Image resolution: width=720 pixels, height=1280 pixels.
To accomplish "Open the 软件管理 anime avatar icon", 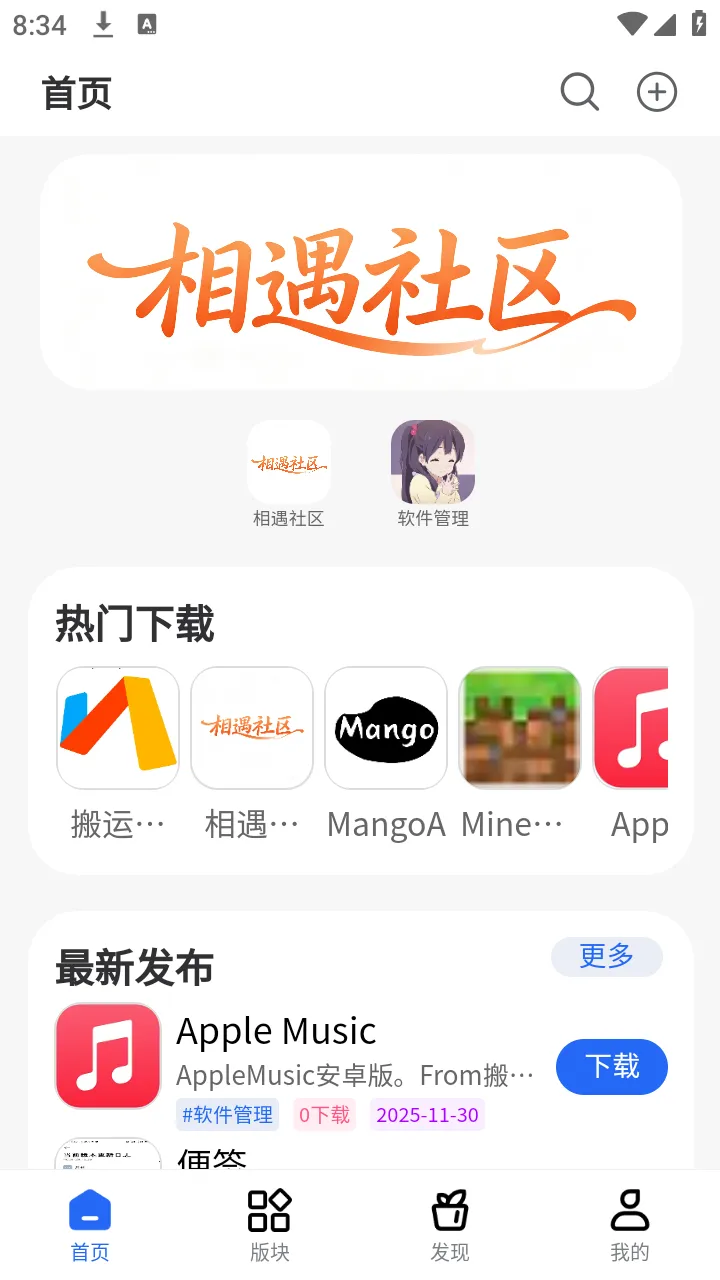I will click(x=432, y=462).
